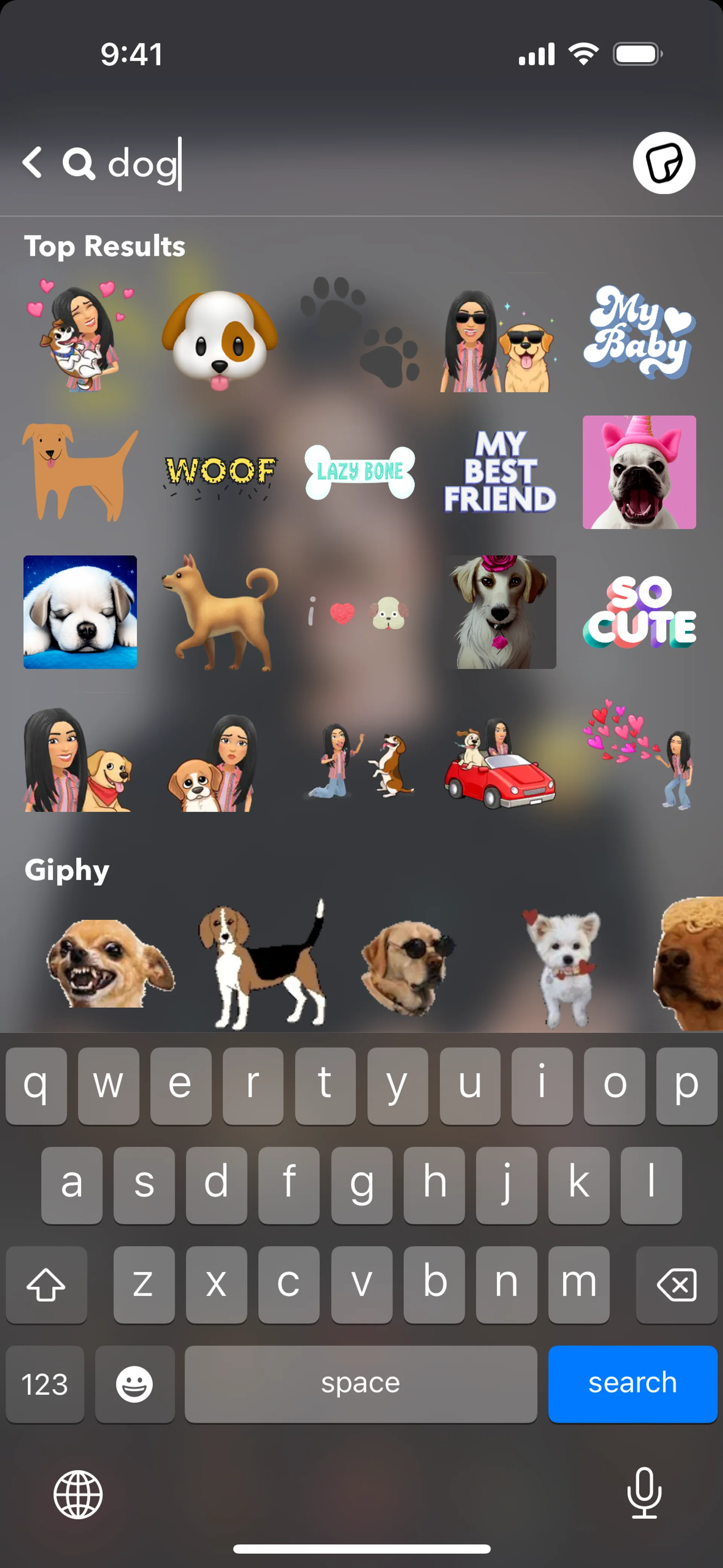Delete a character with backspace key
Screen dimensions: 723x1568
coord(676,1284)
